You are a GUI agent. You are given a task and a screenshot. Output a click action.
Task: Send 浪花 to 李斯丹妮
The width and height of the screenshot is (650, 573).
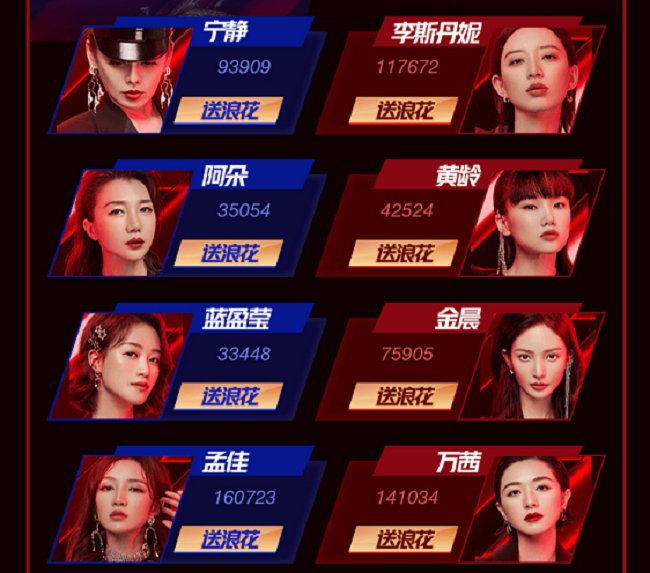tap(404, 110)
